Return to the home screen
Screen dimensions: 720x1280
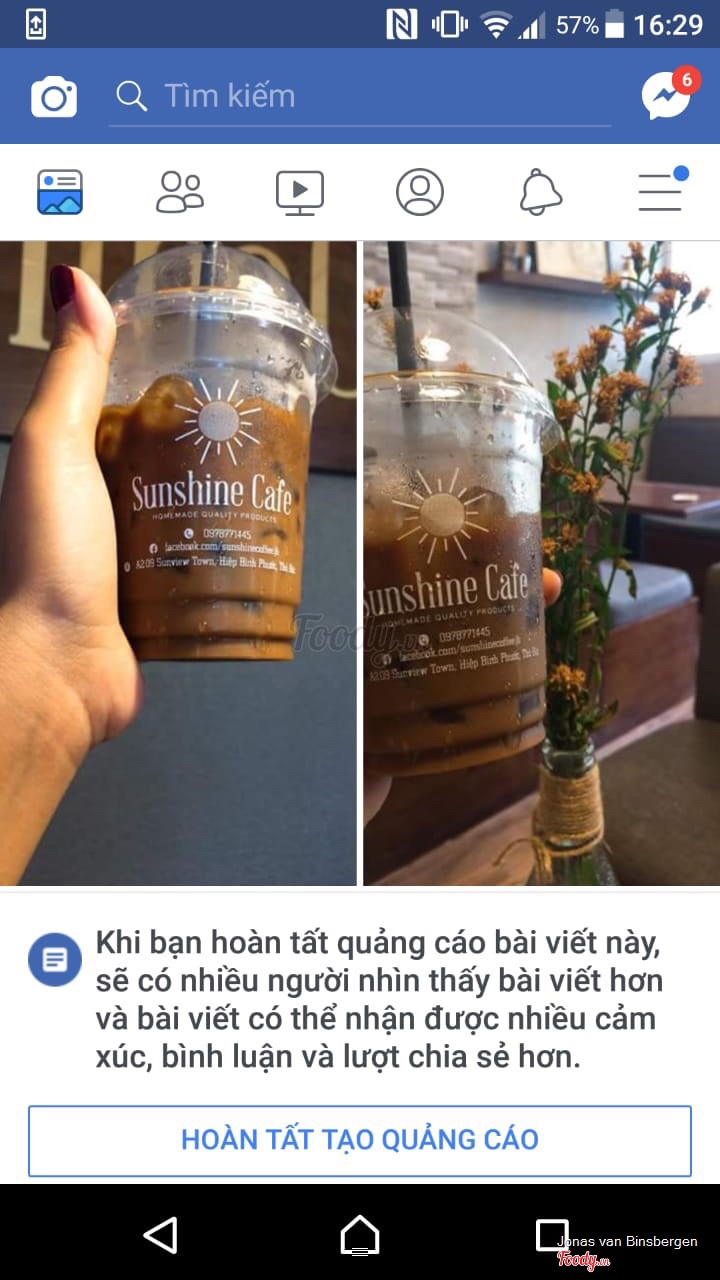(x=360, y=1235)
